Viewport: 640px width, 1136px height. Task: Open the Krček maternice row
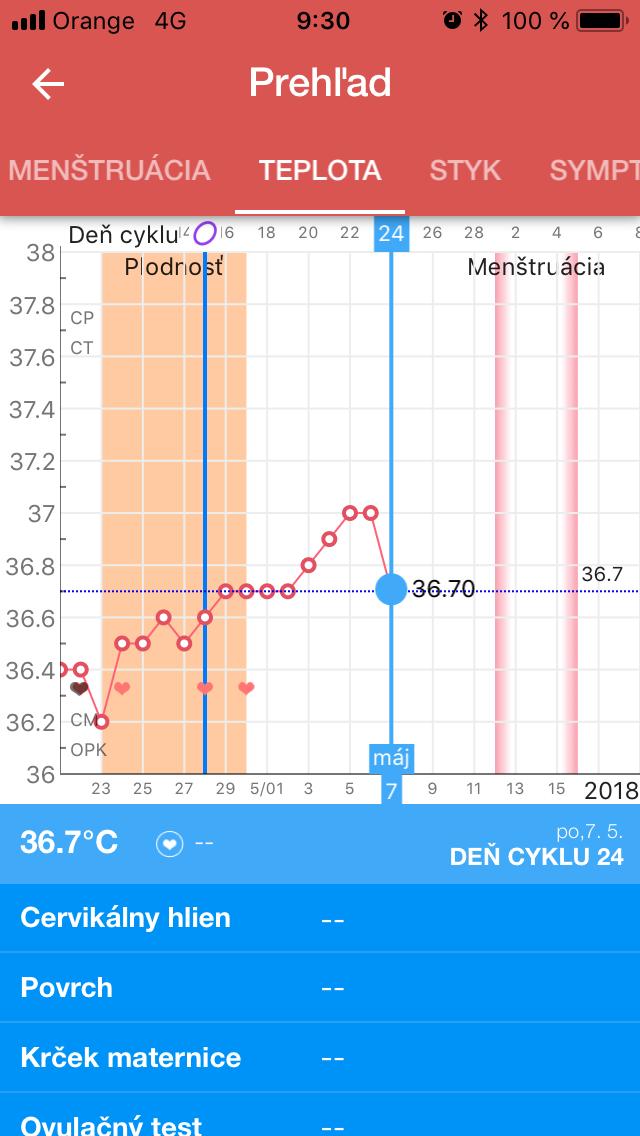coord(320,1057)
